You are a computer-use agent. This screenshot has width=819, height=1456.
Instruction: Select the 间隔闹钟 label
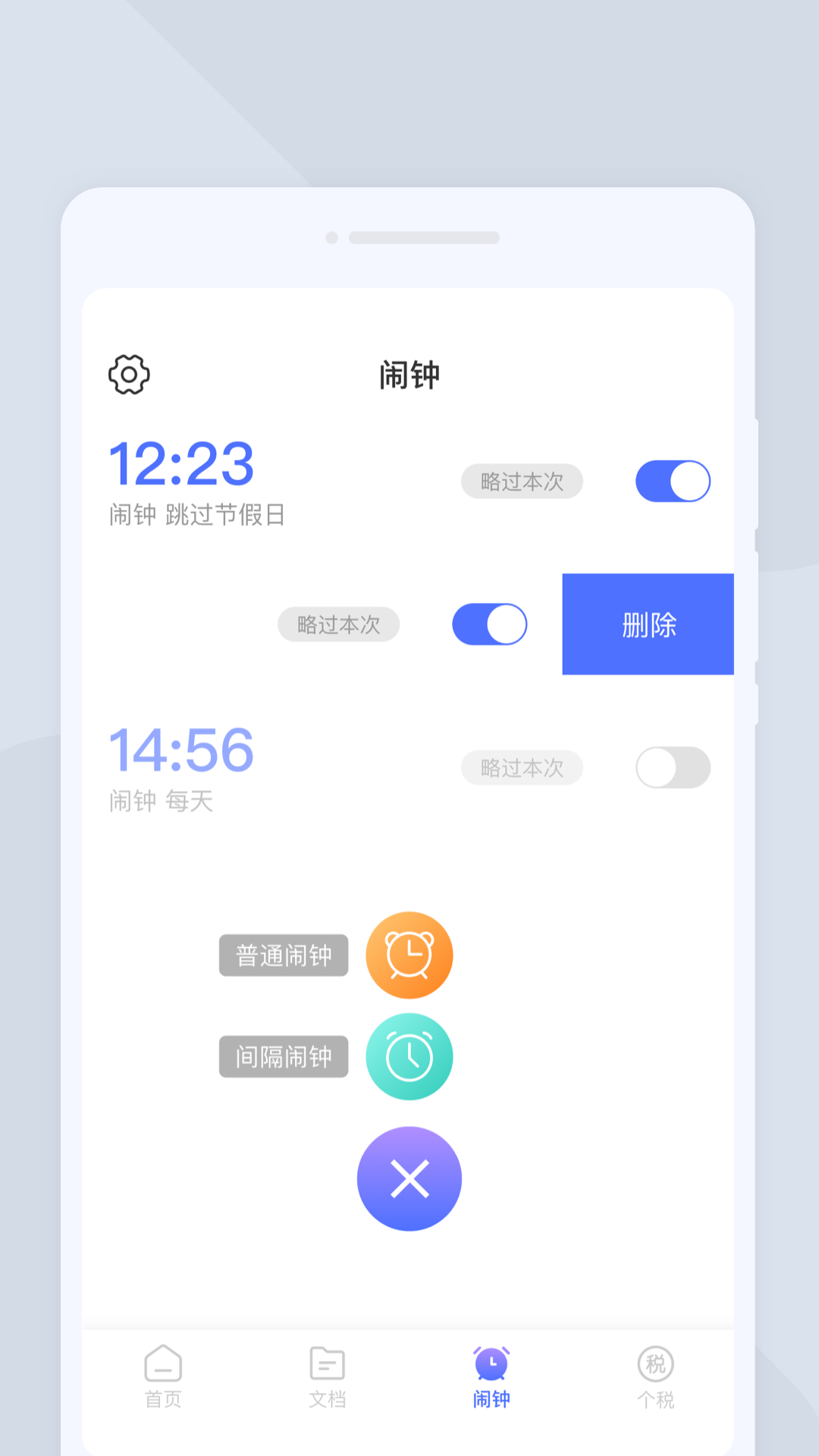pyautogui.click(x=283, y=1056)
